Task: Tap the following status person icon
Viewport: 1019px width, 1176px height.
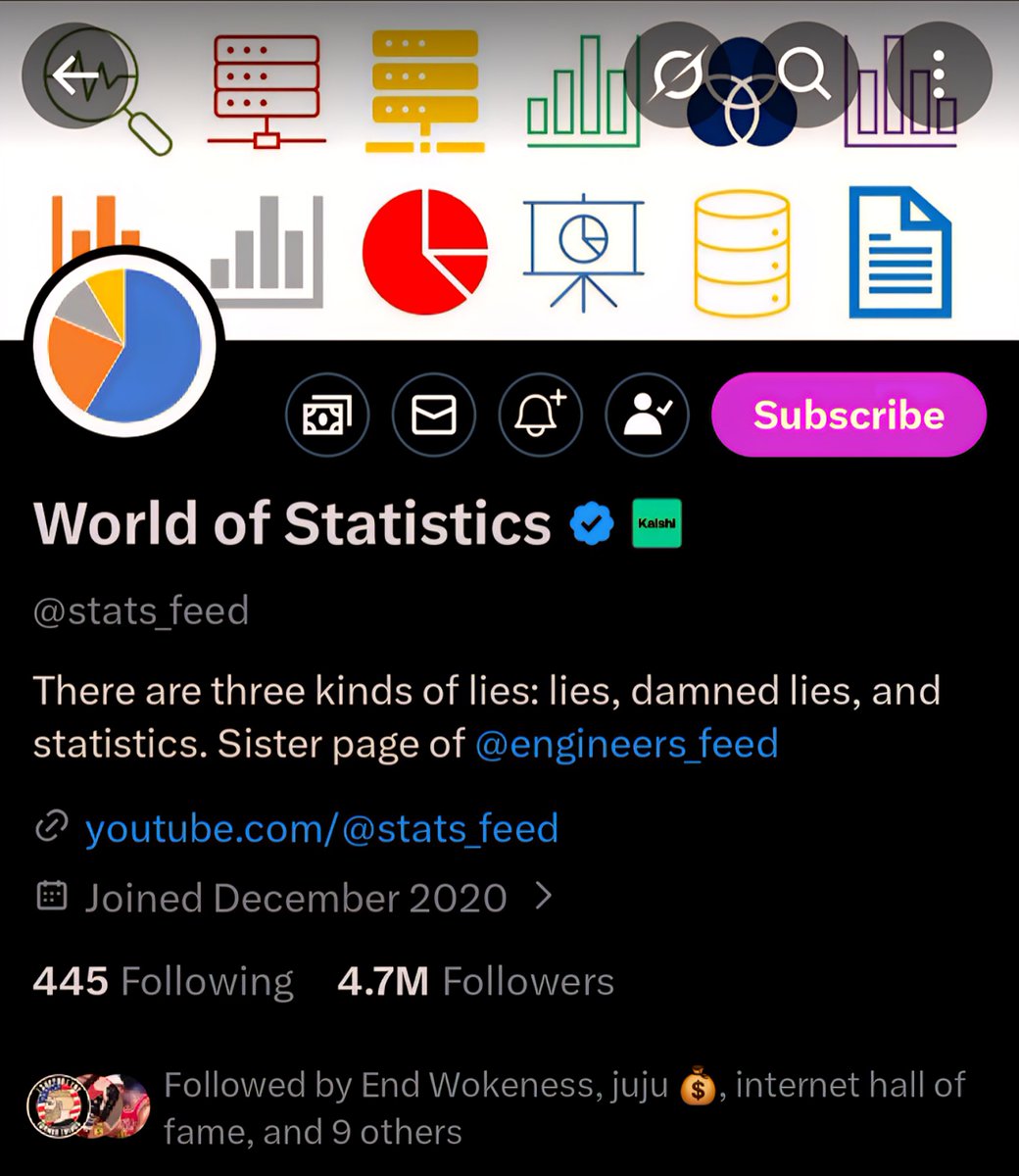Action: (647, 416)
